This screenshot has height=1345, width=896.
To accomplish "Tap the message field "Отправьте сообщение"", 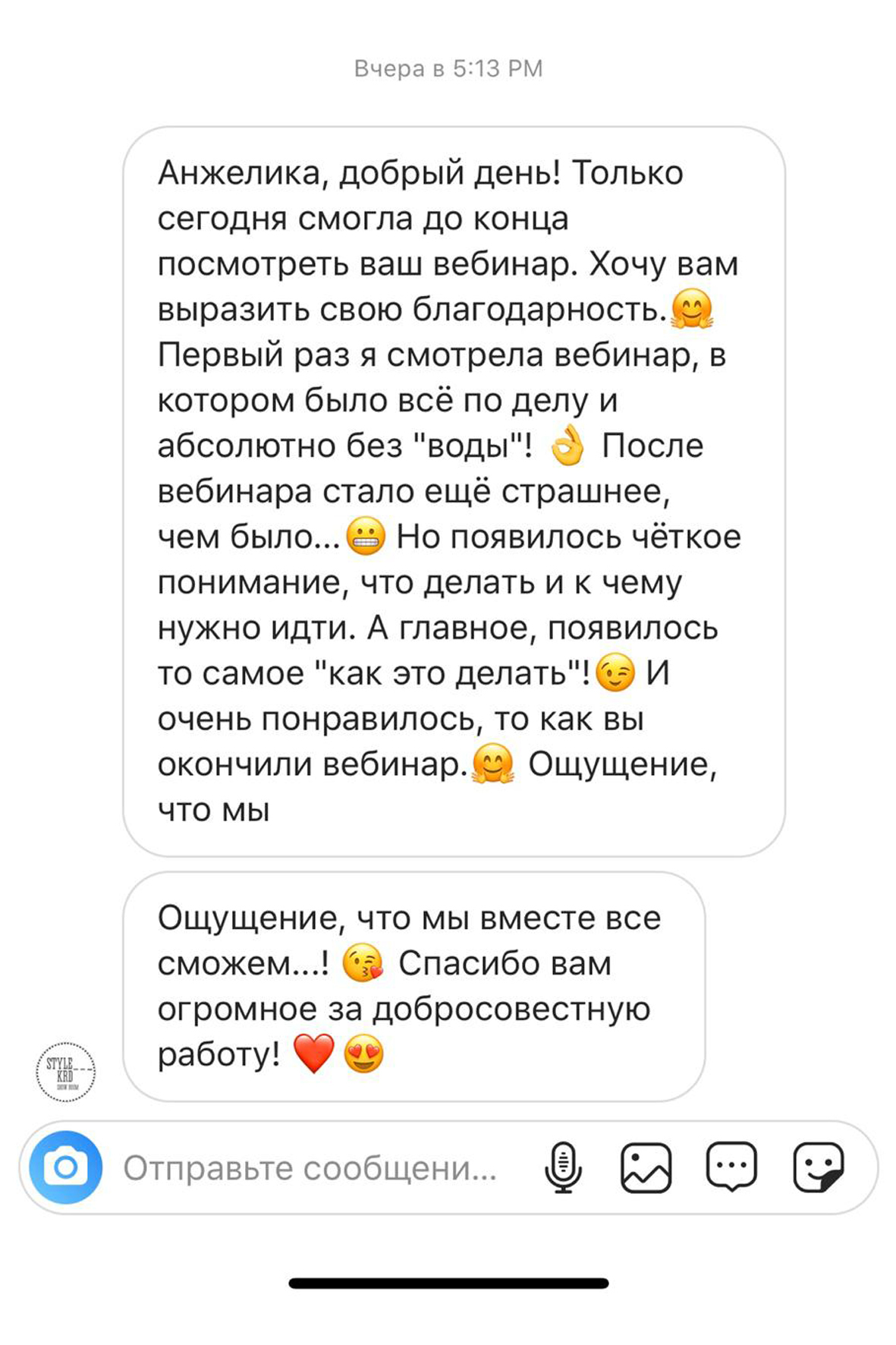I will click(x=311, y=1168).
